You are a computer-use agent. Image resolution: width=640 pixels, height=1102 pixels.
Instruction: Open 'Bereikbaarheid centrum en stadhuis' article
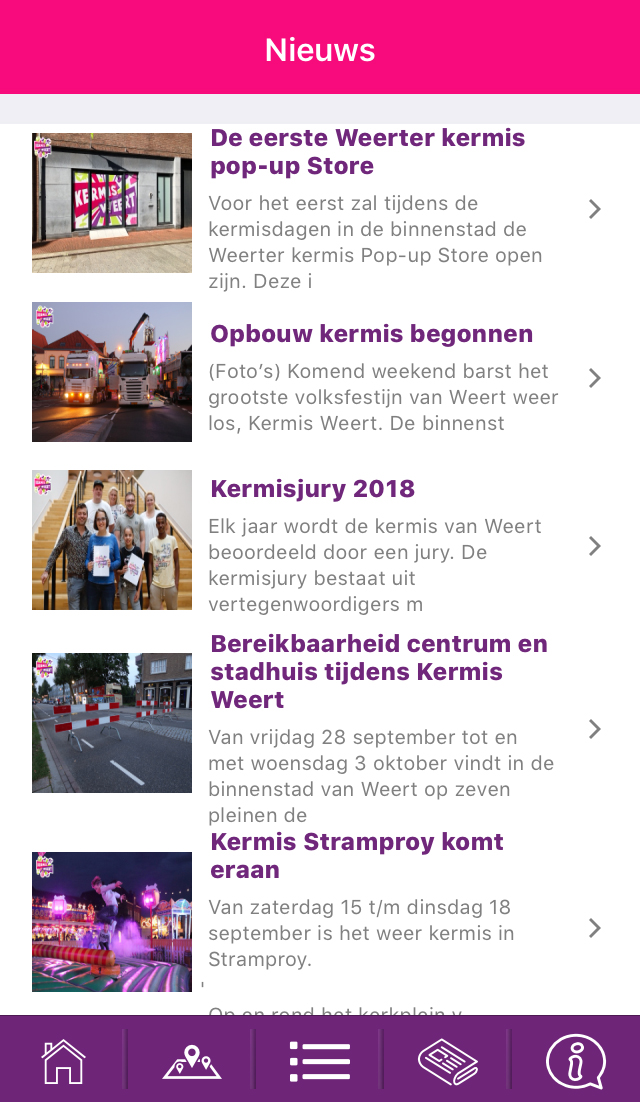point(320,729)
